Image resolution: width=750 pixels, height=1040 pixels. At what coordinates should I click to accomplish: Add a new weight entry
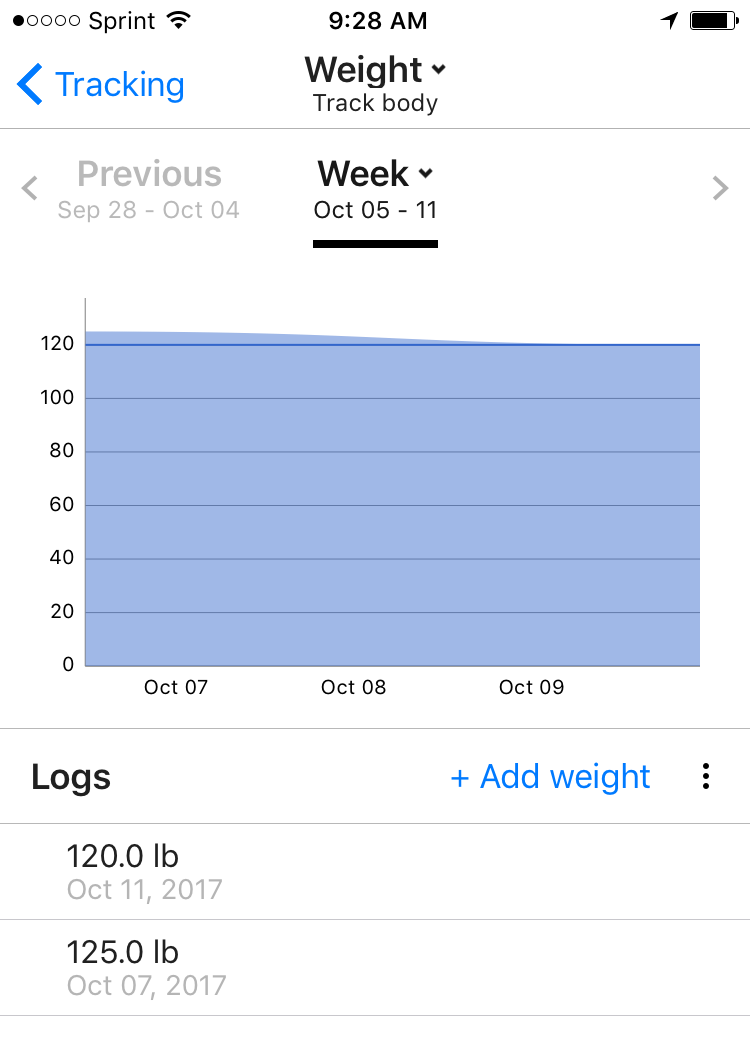[x=551, y=777]
